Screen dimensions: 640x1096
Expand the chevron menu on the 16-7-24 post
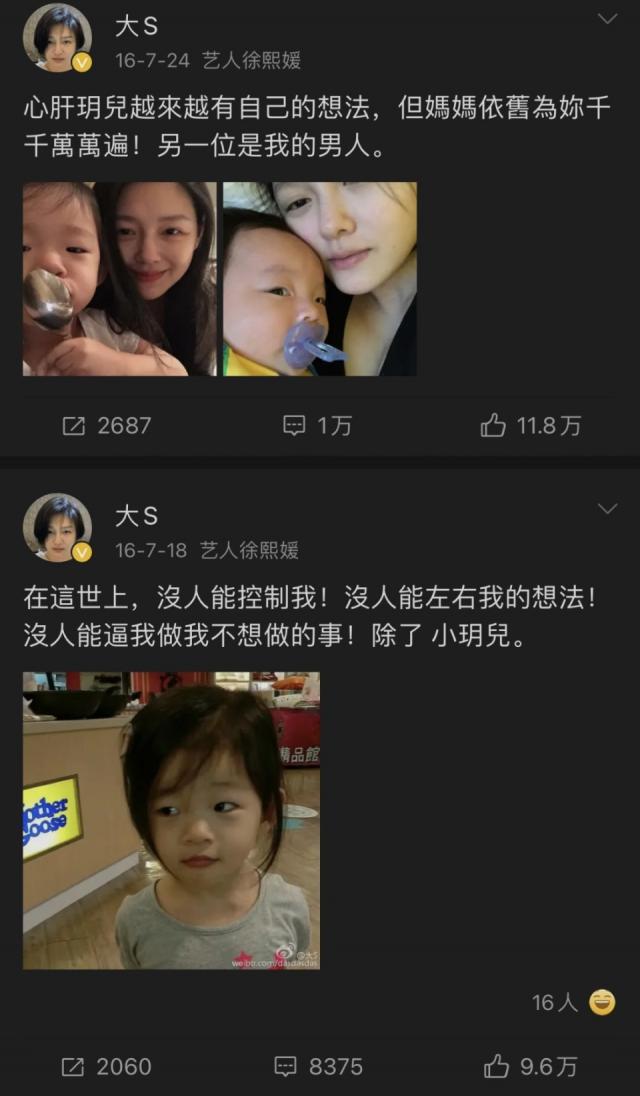(607, 19)
